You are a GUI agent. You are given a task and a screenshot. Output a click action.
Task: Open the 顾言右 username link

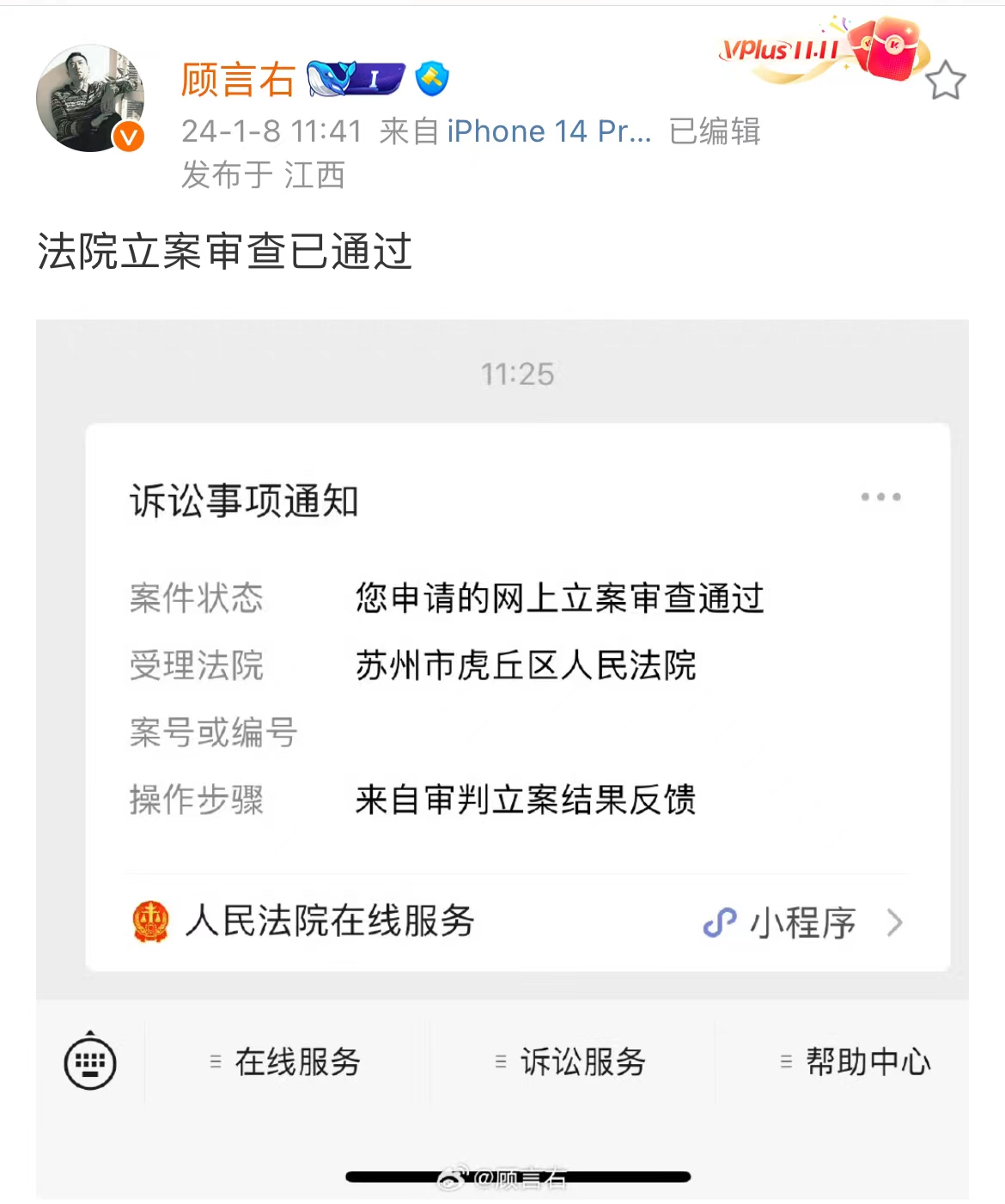[x=237, y=80]
